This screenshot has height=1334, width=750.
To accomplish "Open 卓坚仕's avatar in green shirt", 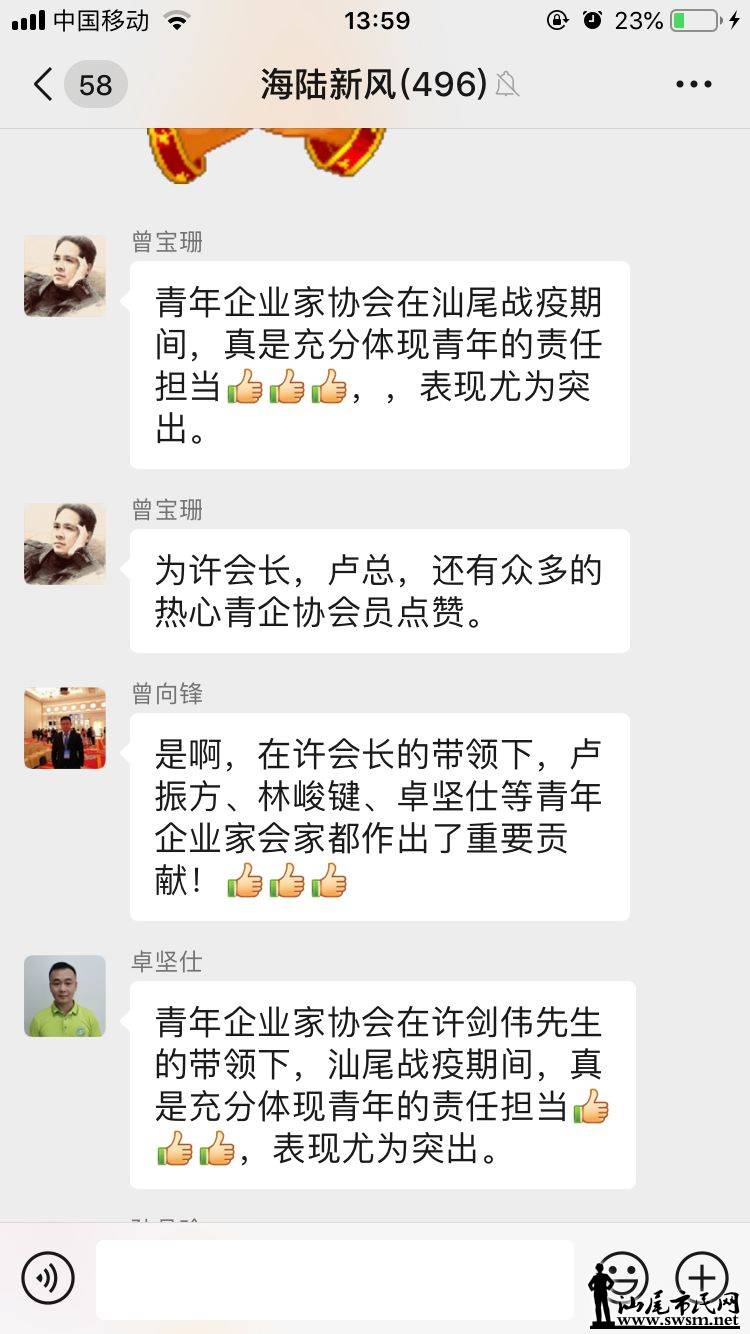I will pyautogui.click(x=65, y=996).
